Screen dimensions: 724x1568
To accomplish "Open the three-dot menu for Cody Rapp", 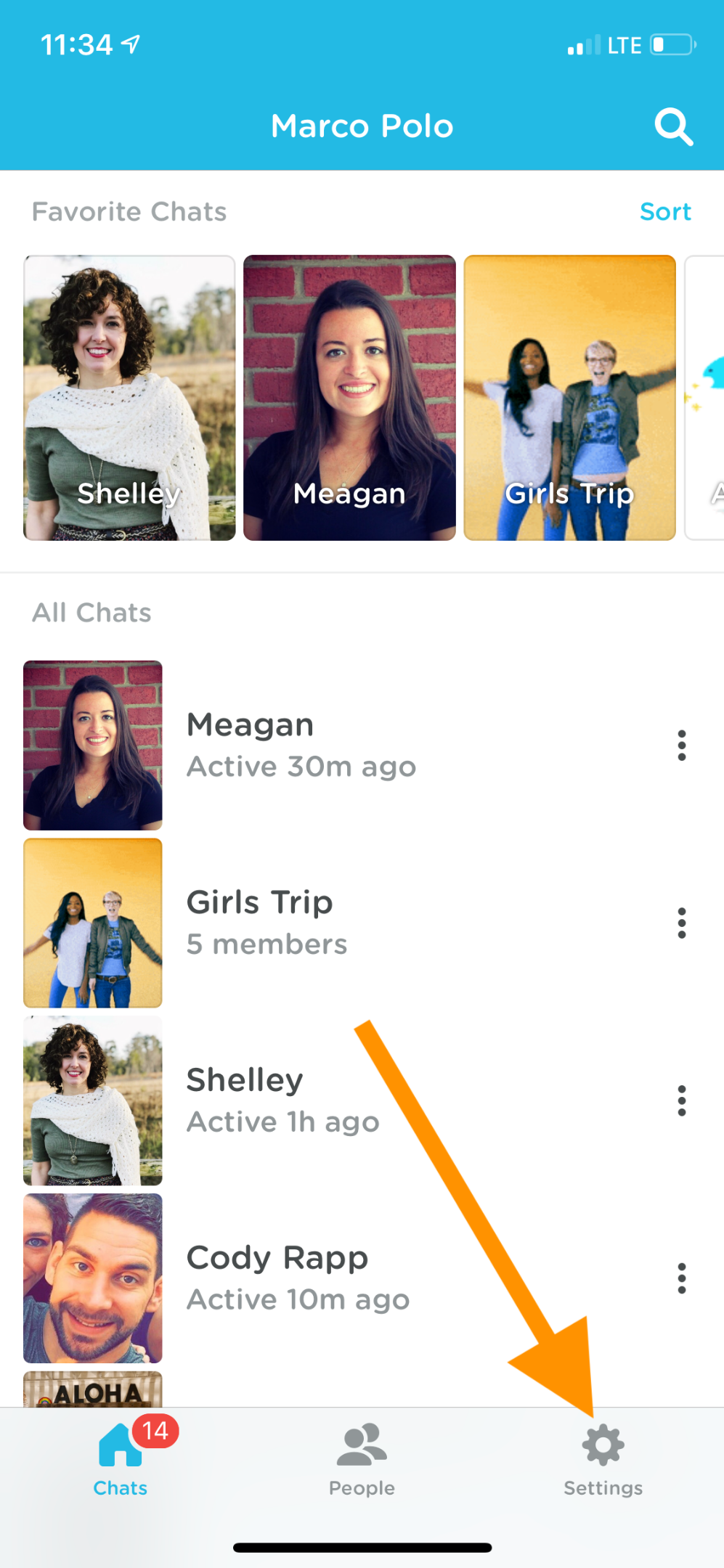I will (681, 1278).
